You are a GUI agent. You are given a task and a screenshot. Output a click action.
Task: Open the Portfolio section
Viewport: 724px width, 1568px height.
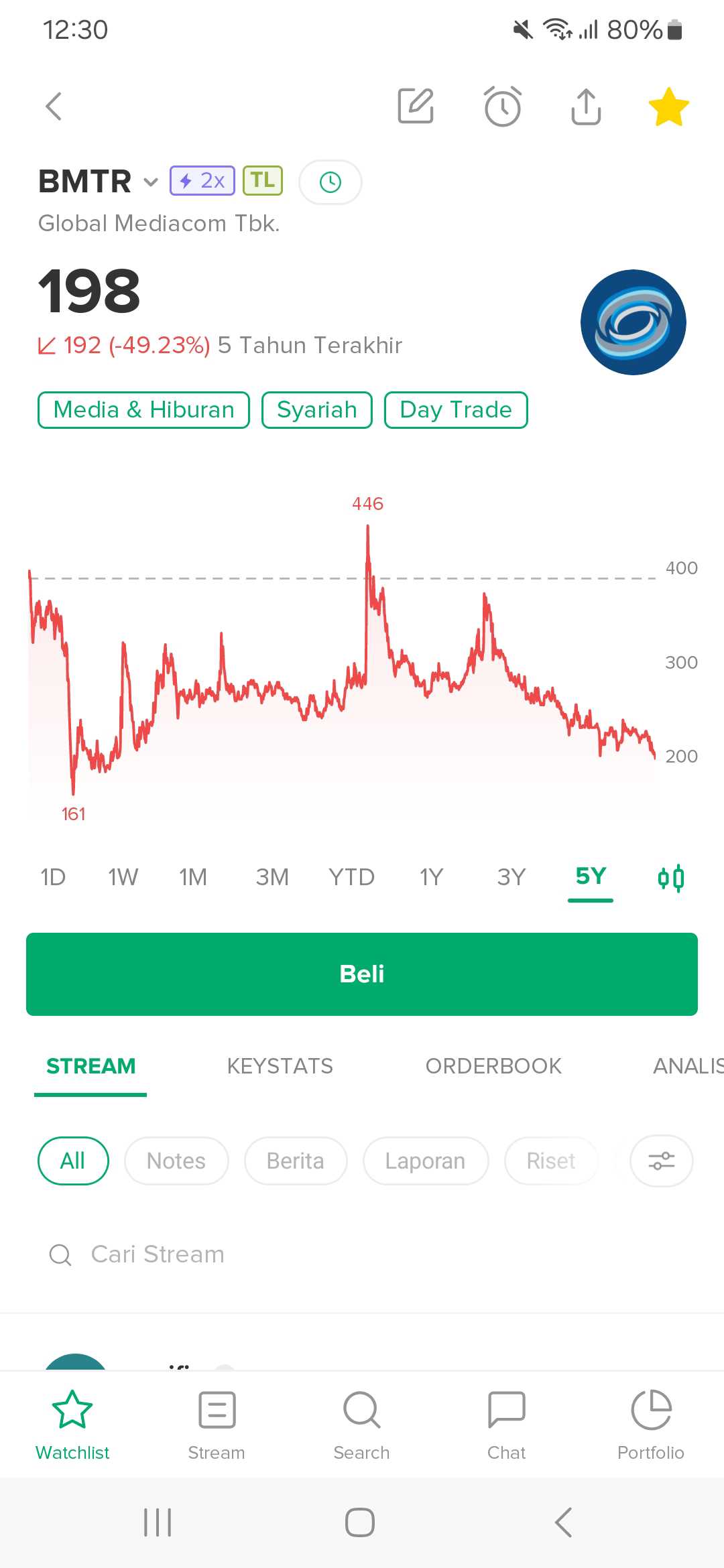coord(651,1424)
